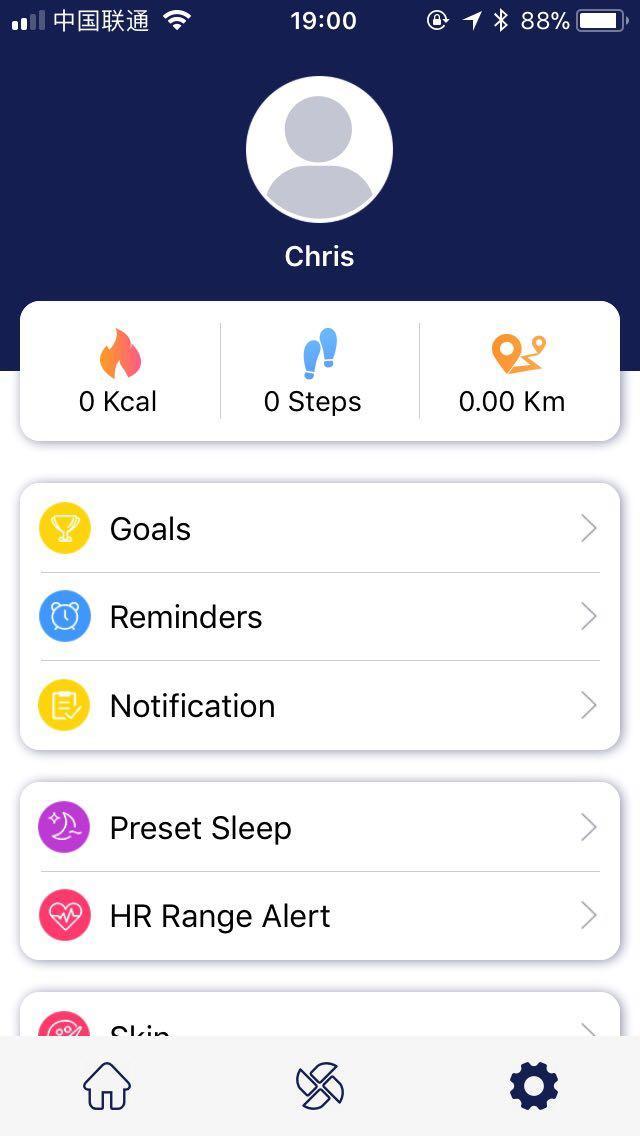The width and height of the screenshot is (640, 1136).
Task: Select HR Range Alert
Action: (319, 916)
